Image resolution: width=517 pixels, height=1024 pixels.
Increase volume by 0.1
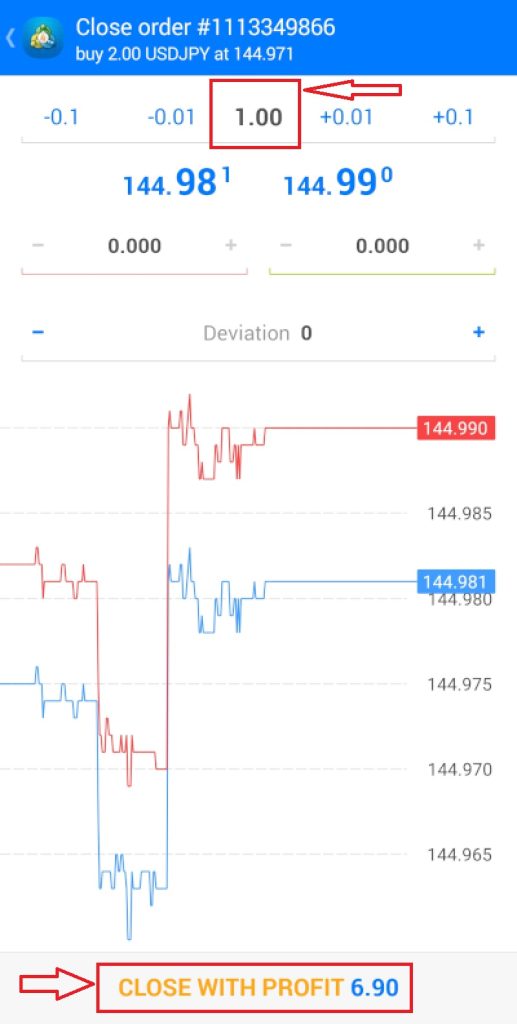click(x=452, y=118)
